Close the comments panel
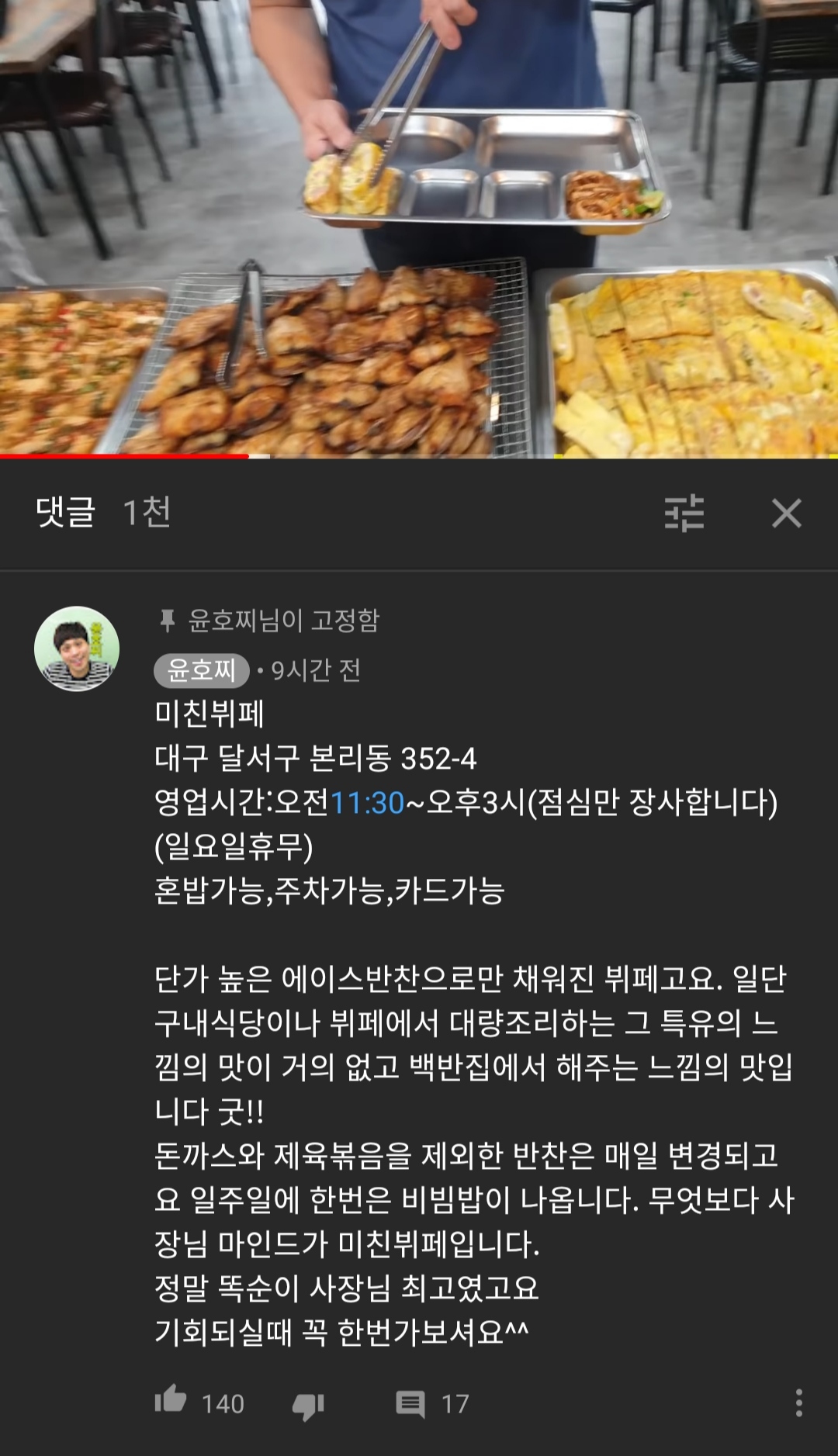The image size is (838, 1456). pos(786,513)
